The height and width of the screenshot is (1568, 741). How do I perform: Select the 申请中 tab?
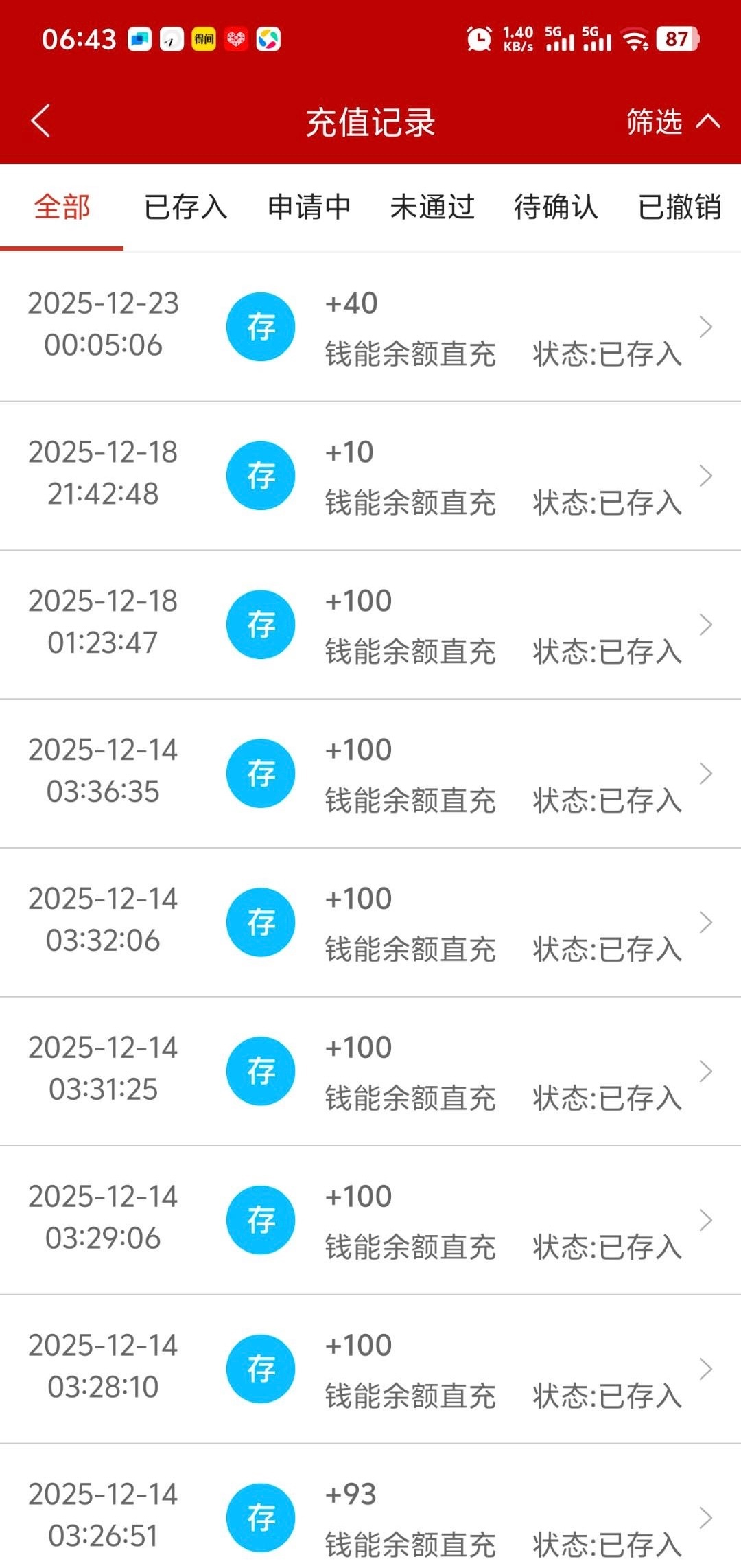pyautogui.click(x=309, y=207)
